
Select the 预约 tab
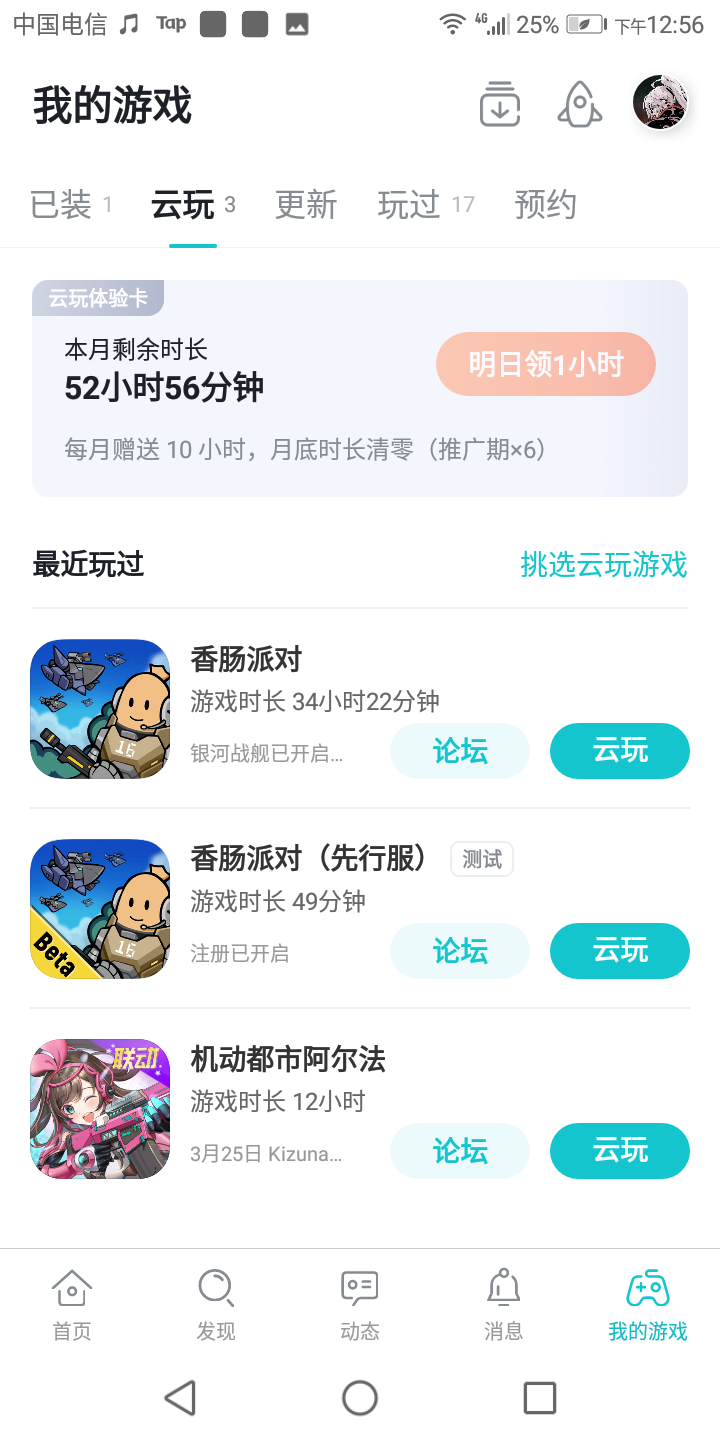pyautogui.click(x=546, y=205)
